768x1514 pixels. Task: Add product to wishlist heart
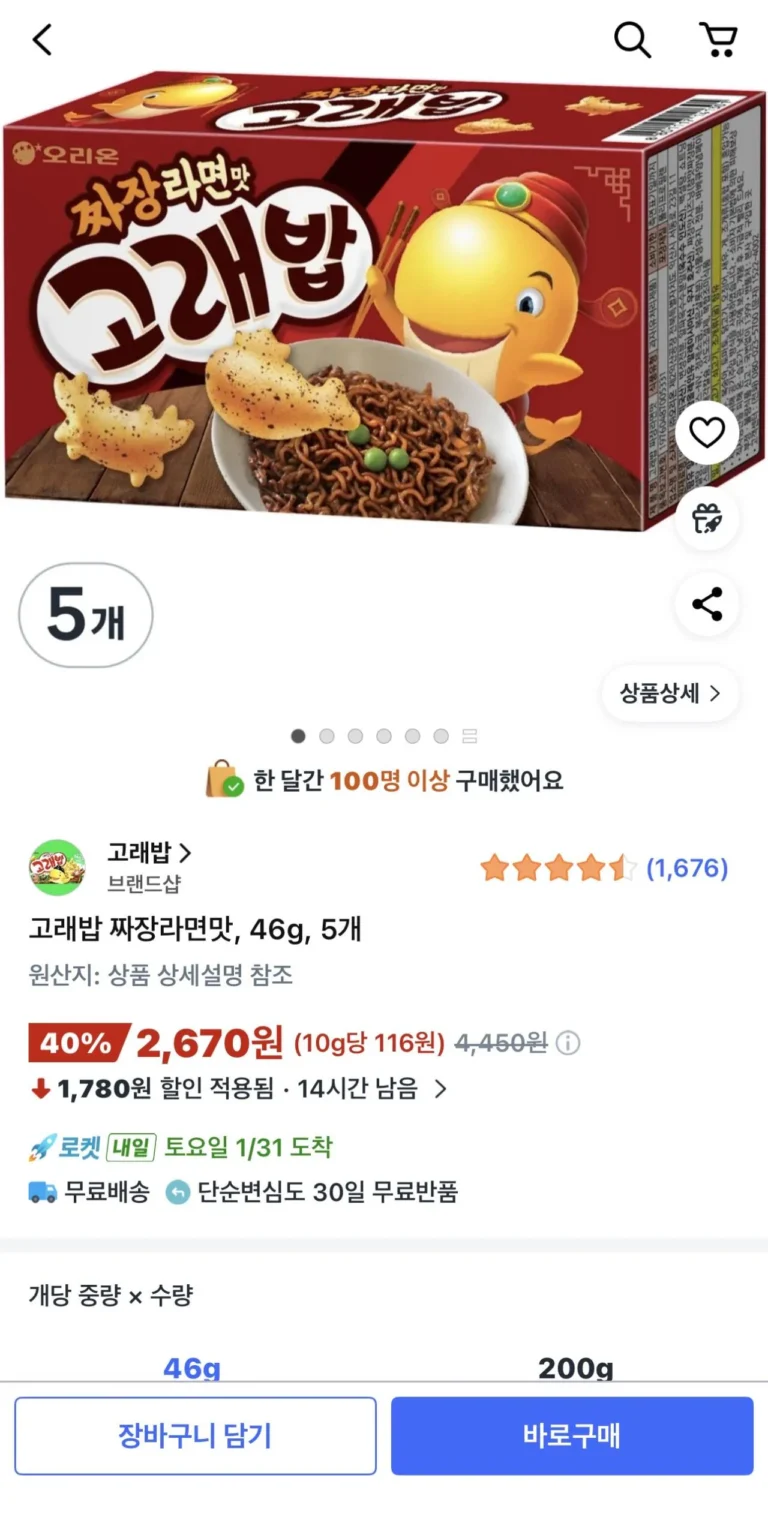(707, 432)
